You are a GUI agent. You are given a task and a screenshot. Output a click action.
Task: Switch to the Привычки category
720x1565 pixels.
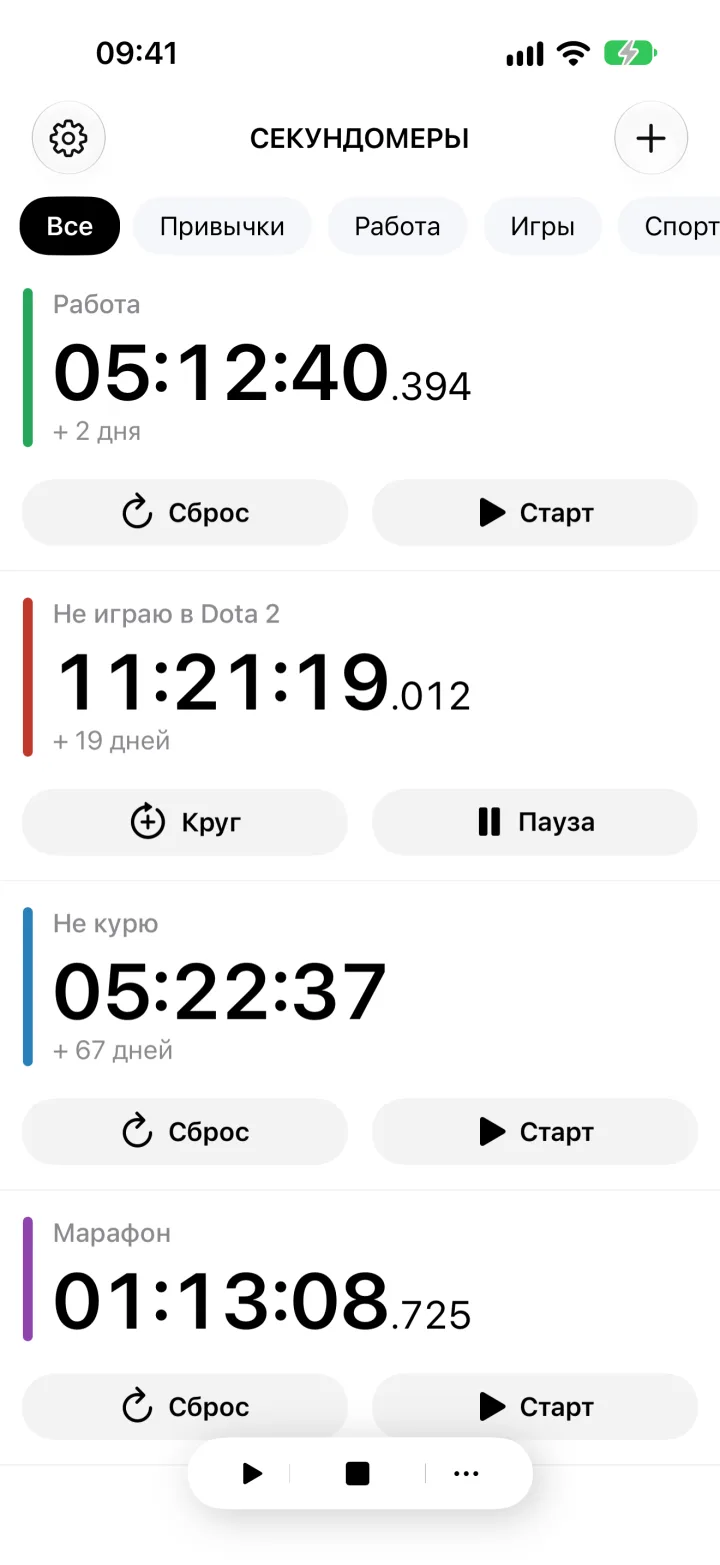point(222,226)
